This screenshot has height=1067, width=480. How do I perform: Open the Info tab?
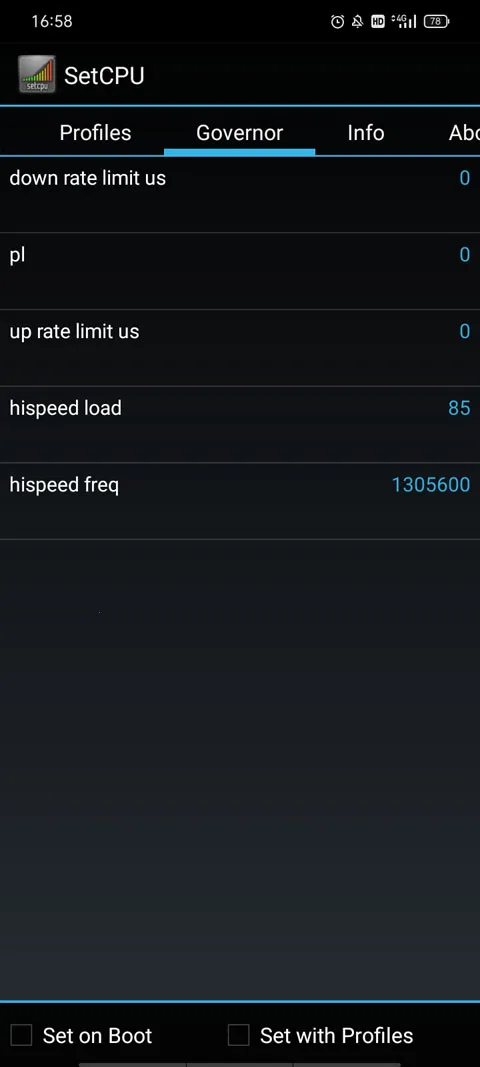366,133
